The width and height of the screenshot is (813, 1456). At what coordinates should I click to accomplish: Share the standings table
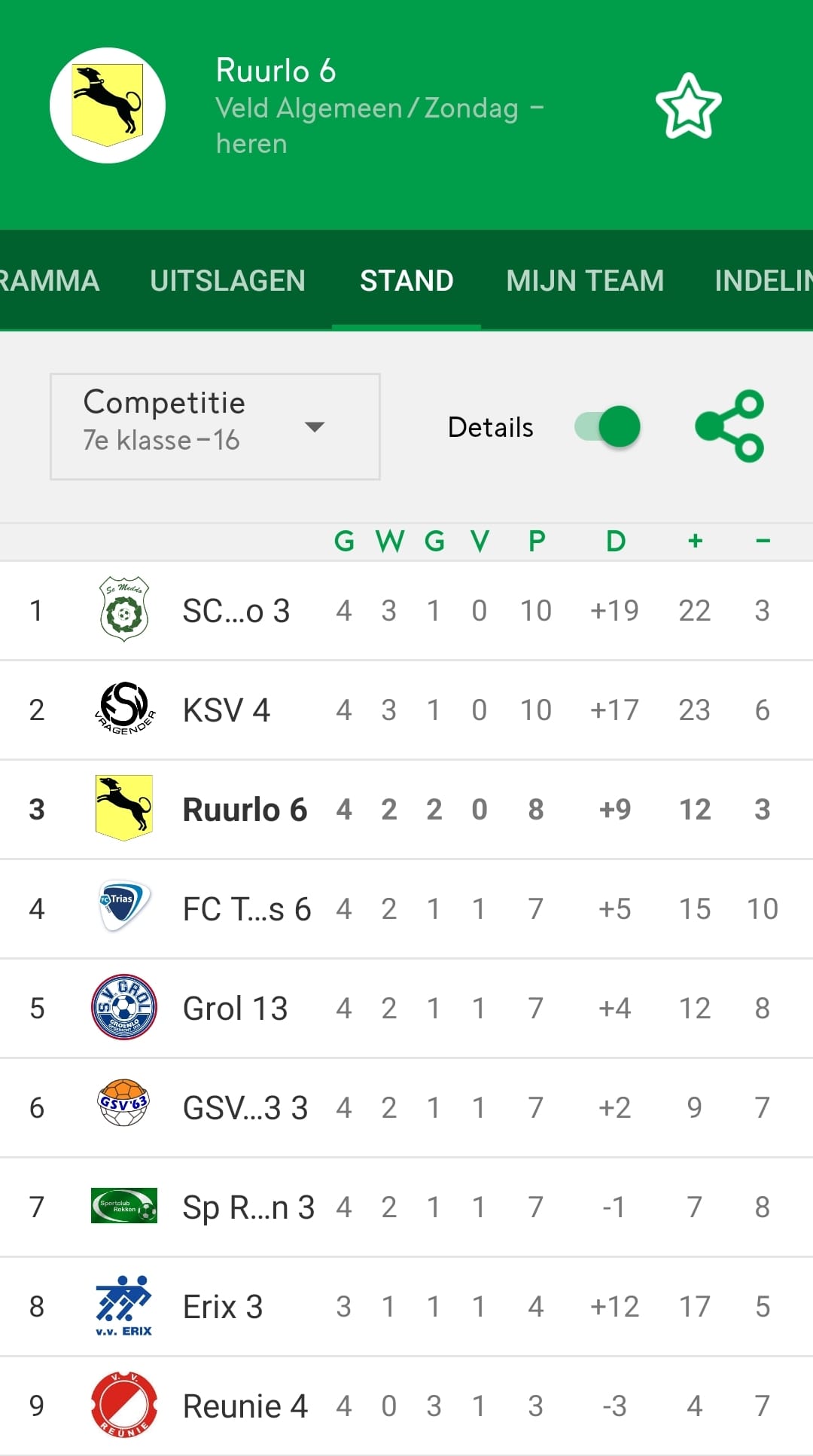(729, 426)
